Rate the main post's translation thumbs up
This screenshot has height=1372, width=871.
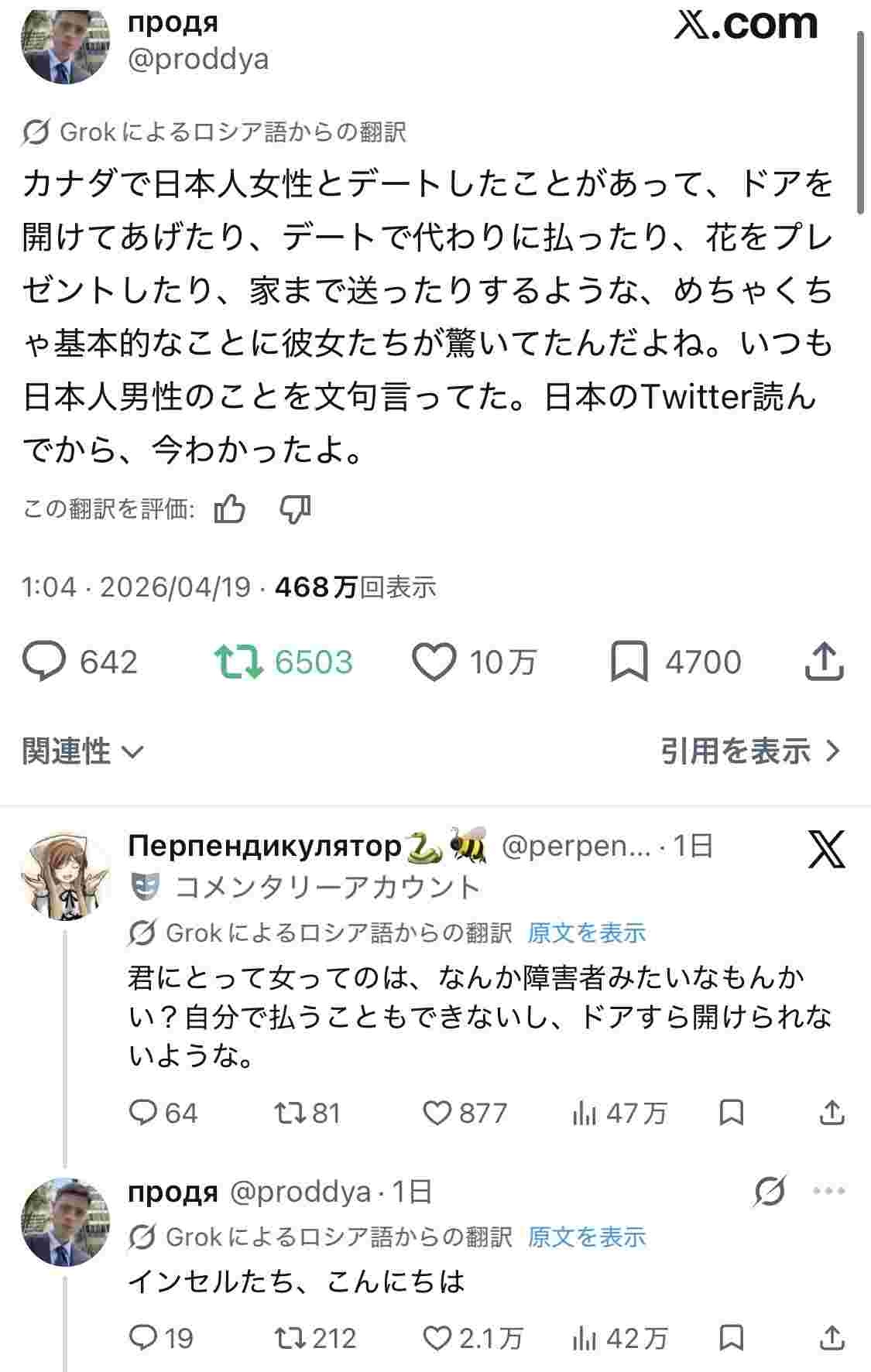pyautogui.click(x=230, y=509)
